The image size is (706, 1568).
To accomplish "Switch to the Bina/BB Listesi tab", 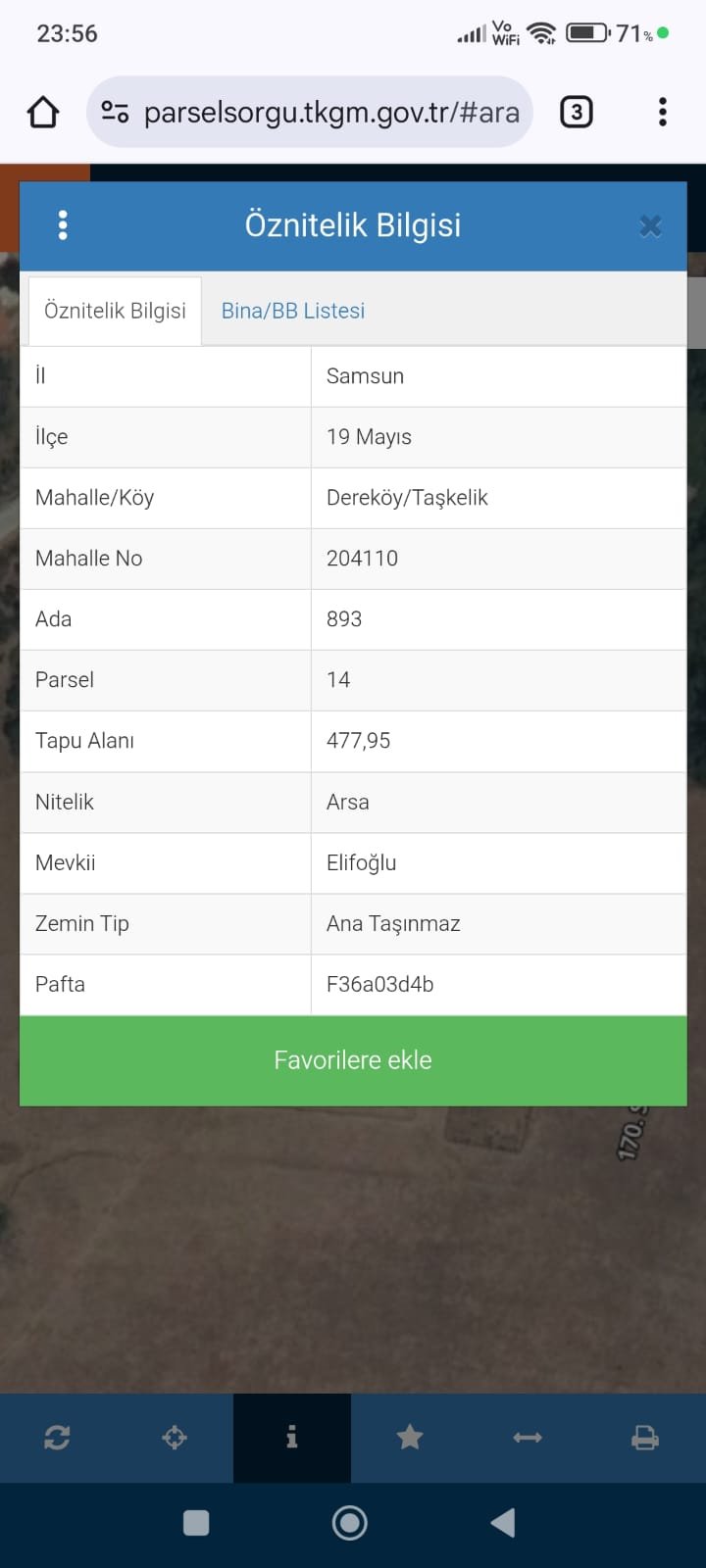I will (293, 311).
